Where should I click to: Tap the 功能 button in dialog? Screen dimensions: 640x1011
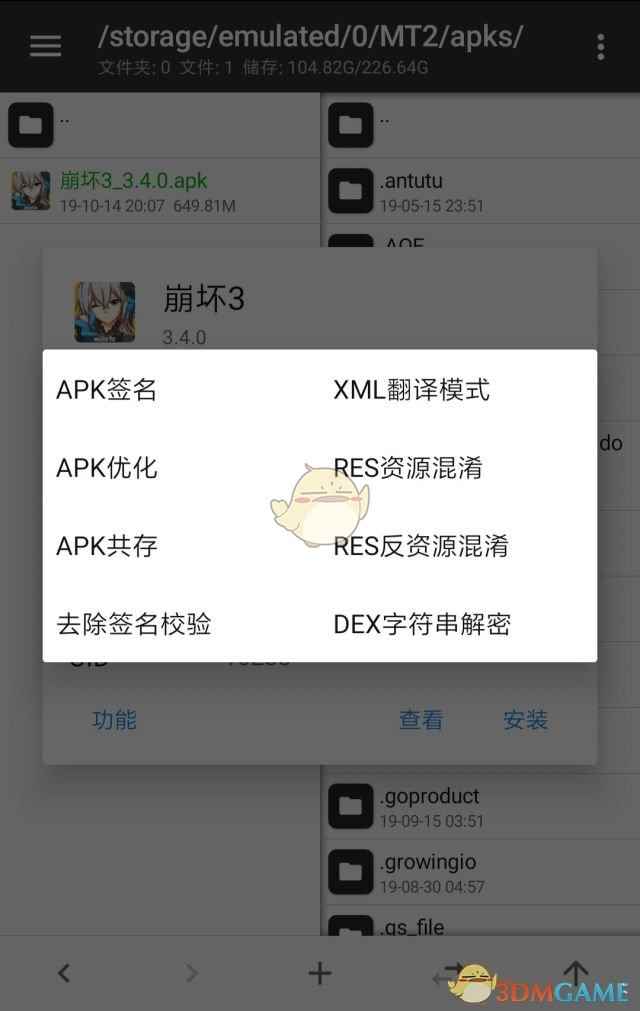114,720
